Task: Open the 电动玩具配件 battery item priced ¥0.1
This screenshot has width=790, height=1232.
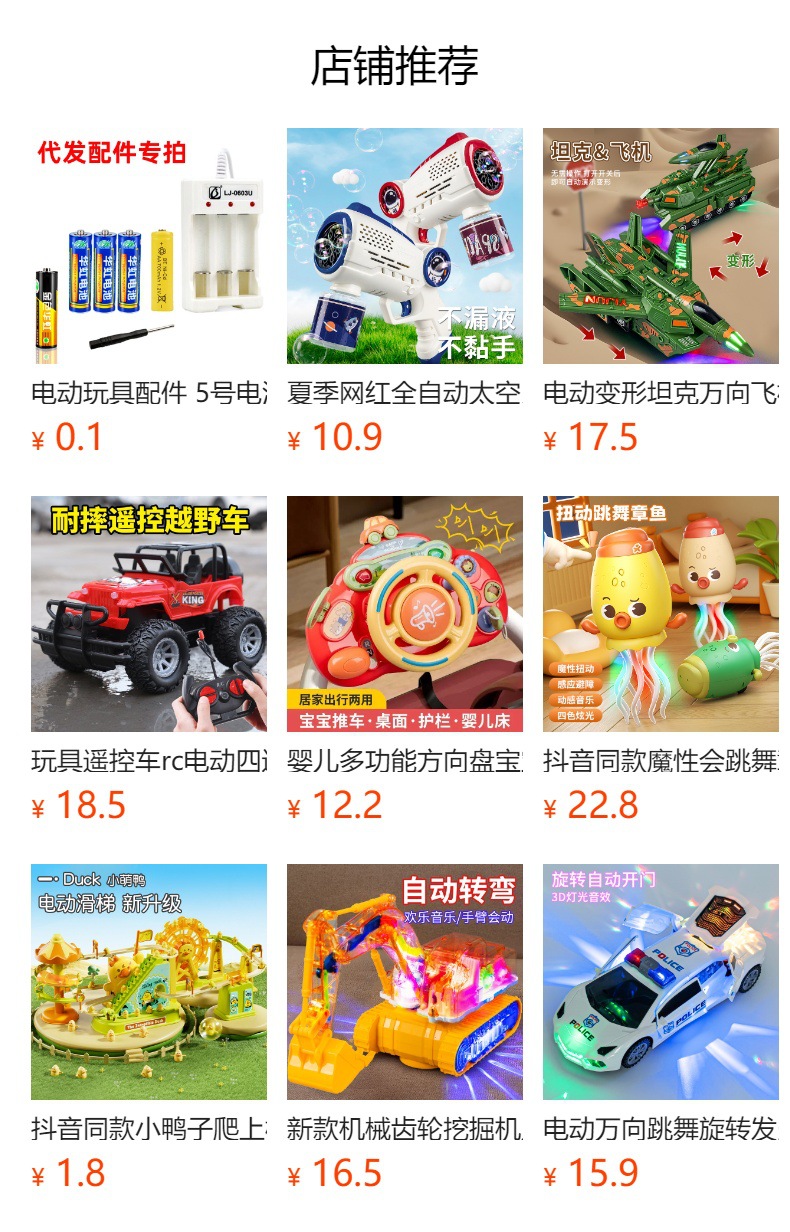Action: (x=149, y=246)
